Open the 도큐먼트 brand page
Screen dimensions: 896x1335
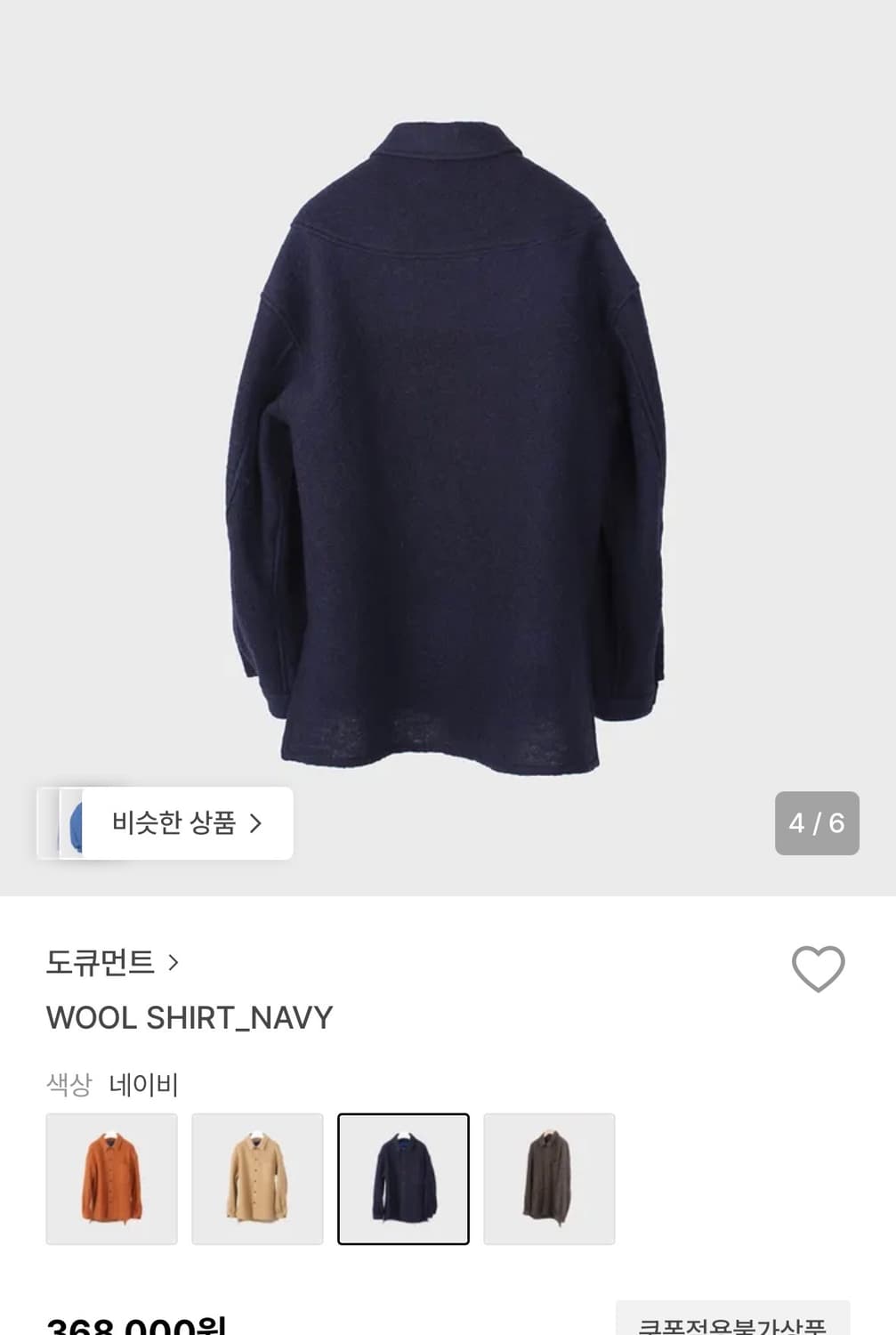(x=98, y=962)
